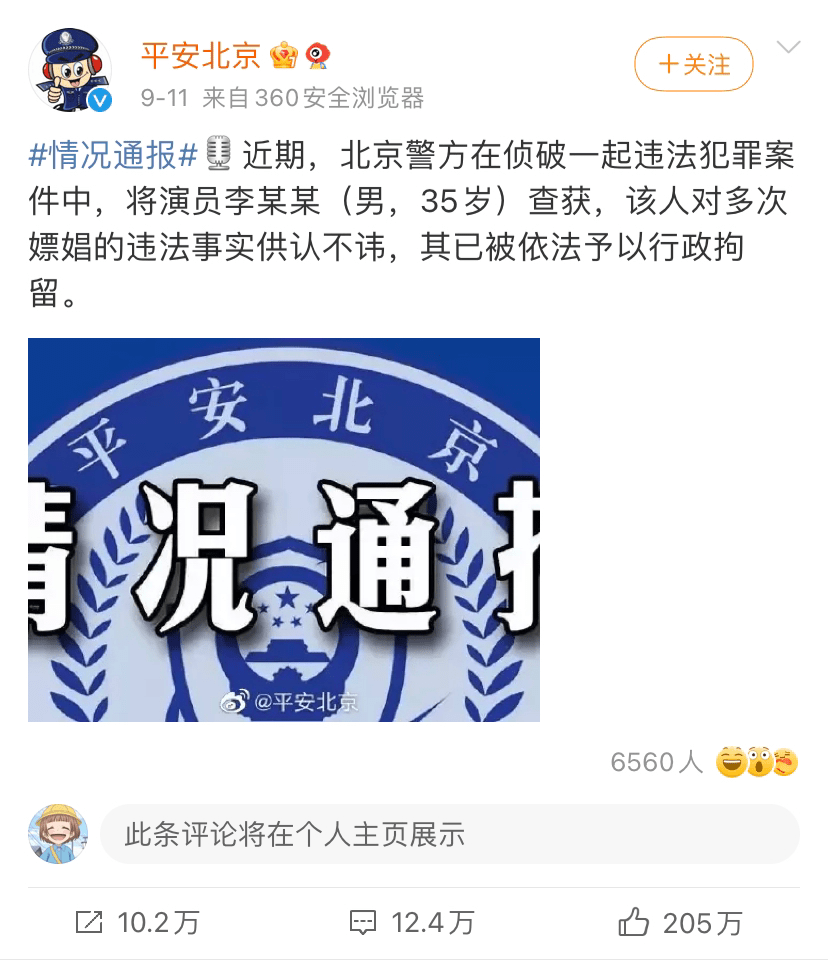828x967 pixels.
Task: Open the comments (12.4万)
Action: [412, 922]
